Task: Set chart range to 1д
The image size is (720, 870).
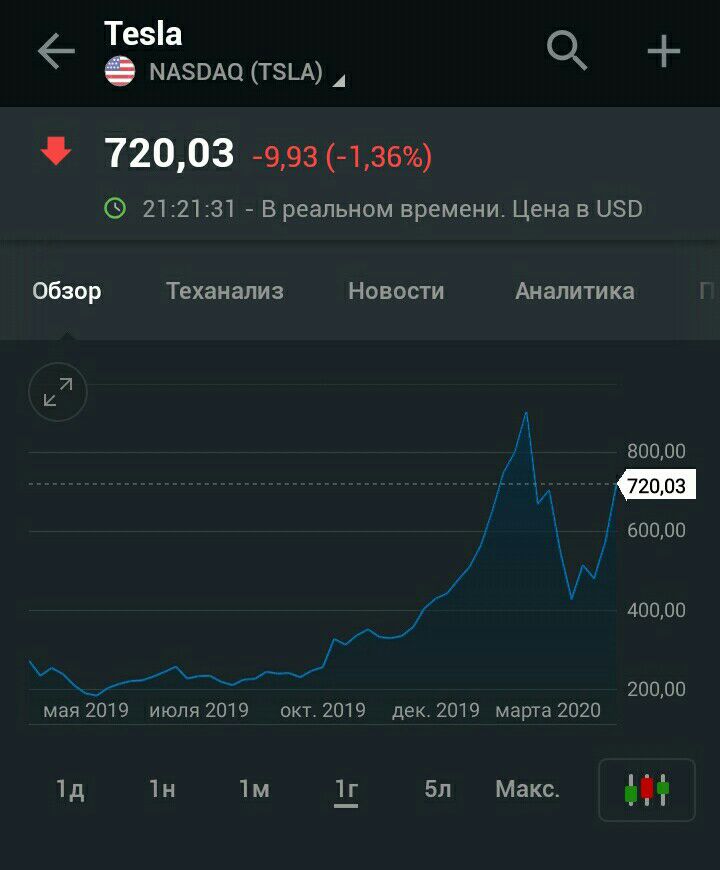Action: tap(70, 789)
